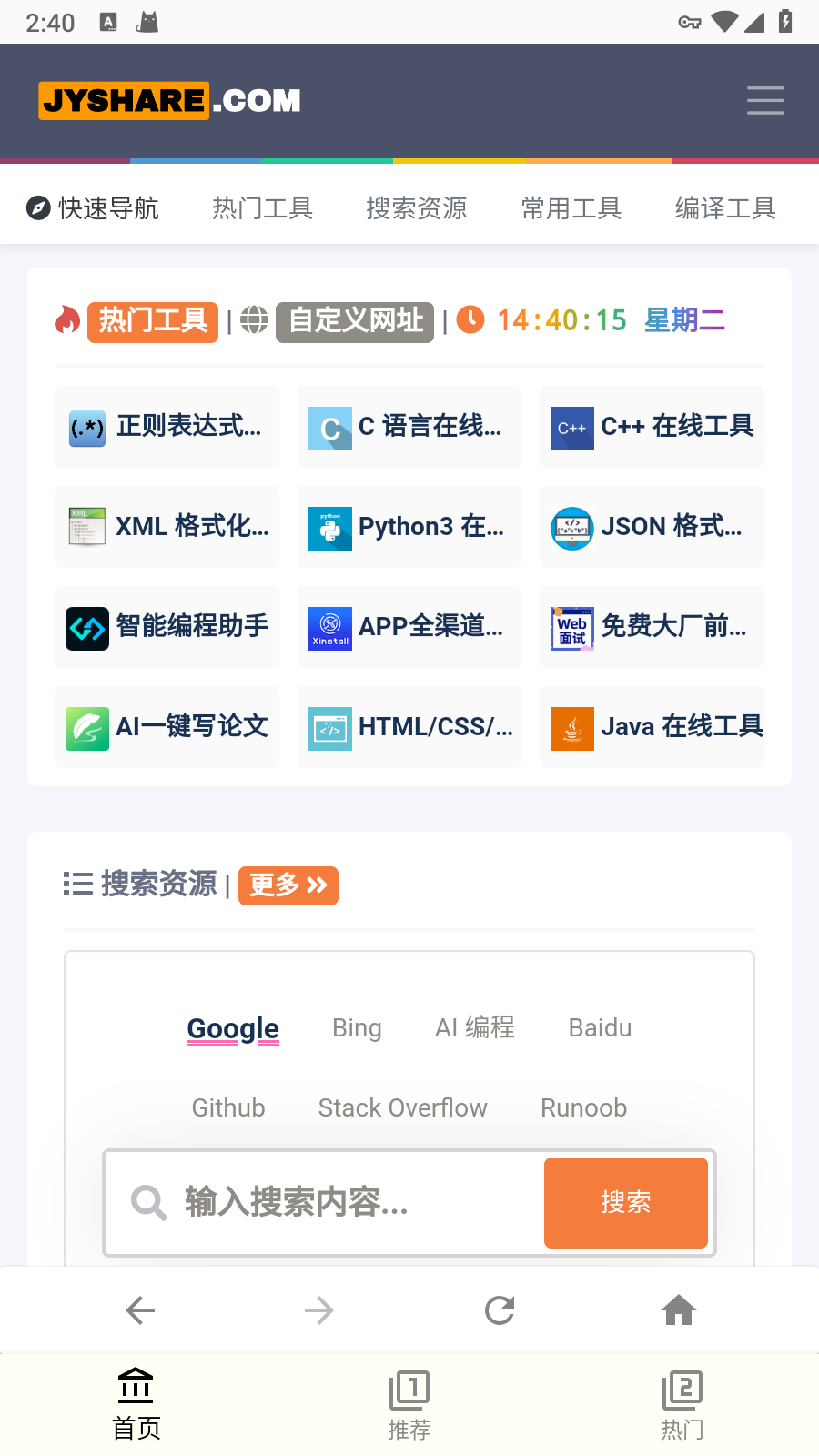Switch to the 热门工具 top tab
Viewport: 819px width, 1456px height.
coord(262,208)
